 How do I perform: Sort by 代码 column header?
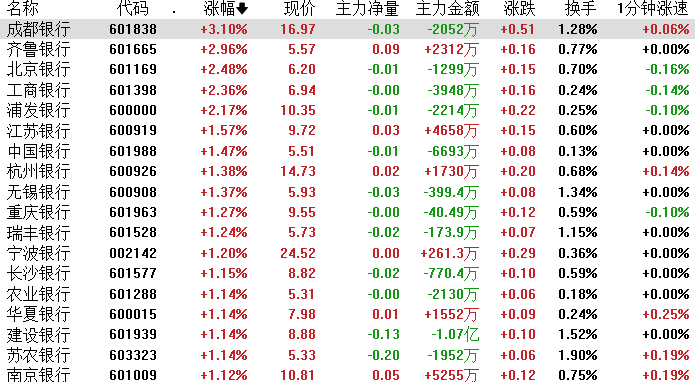click(133, 8)
